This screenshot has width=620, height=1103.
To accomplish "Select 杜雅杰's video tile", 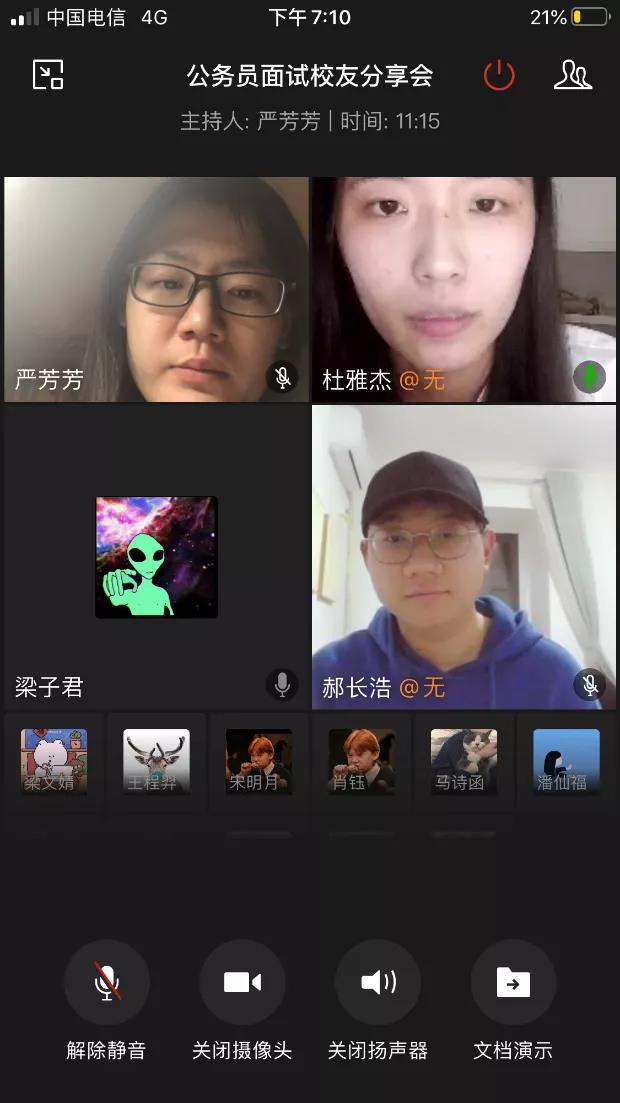I will click(464, 289).
